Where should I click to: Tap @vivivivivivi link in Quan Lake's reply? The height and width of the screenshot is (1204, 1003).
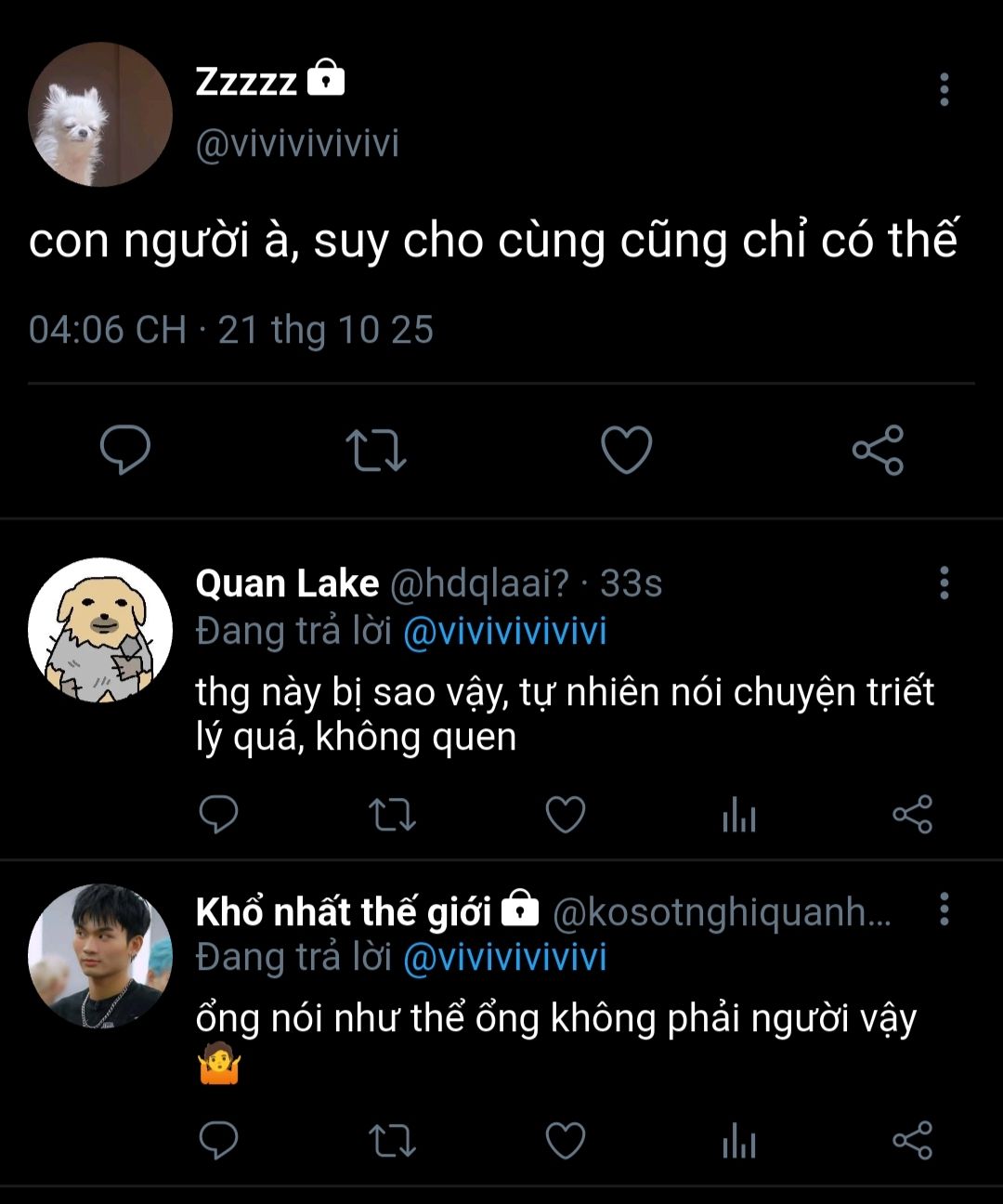click(504, 632)
